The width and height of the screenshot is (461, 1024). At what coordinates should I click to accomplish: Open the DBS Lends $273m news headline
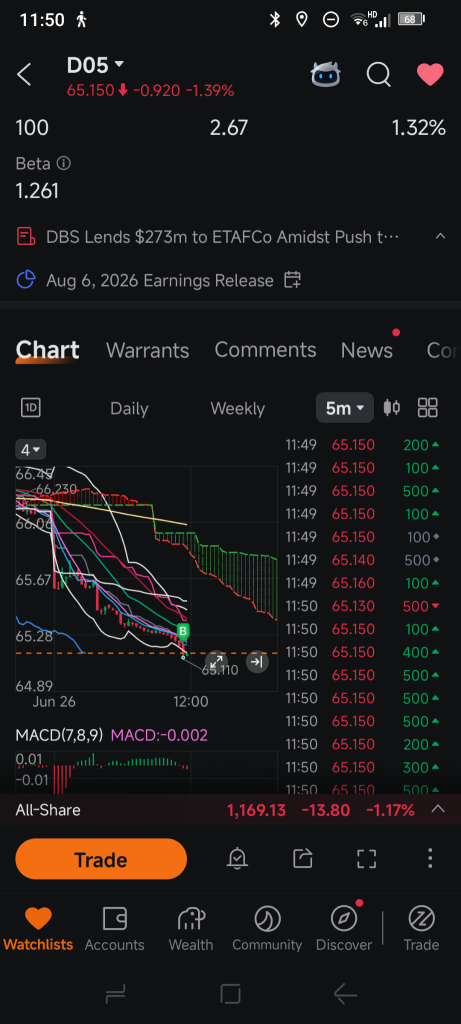(x=222, y=236)
